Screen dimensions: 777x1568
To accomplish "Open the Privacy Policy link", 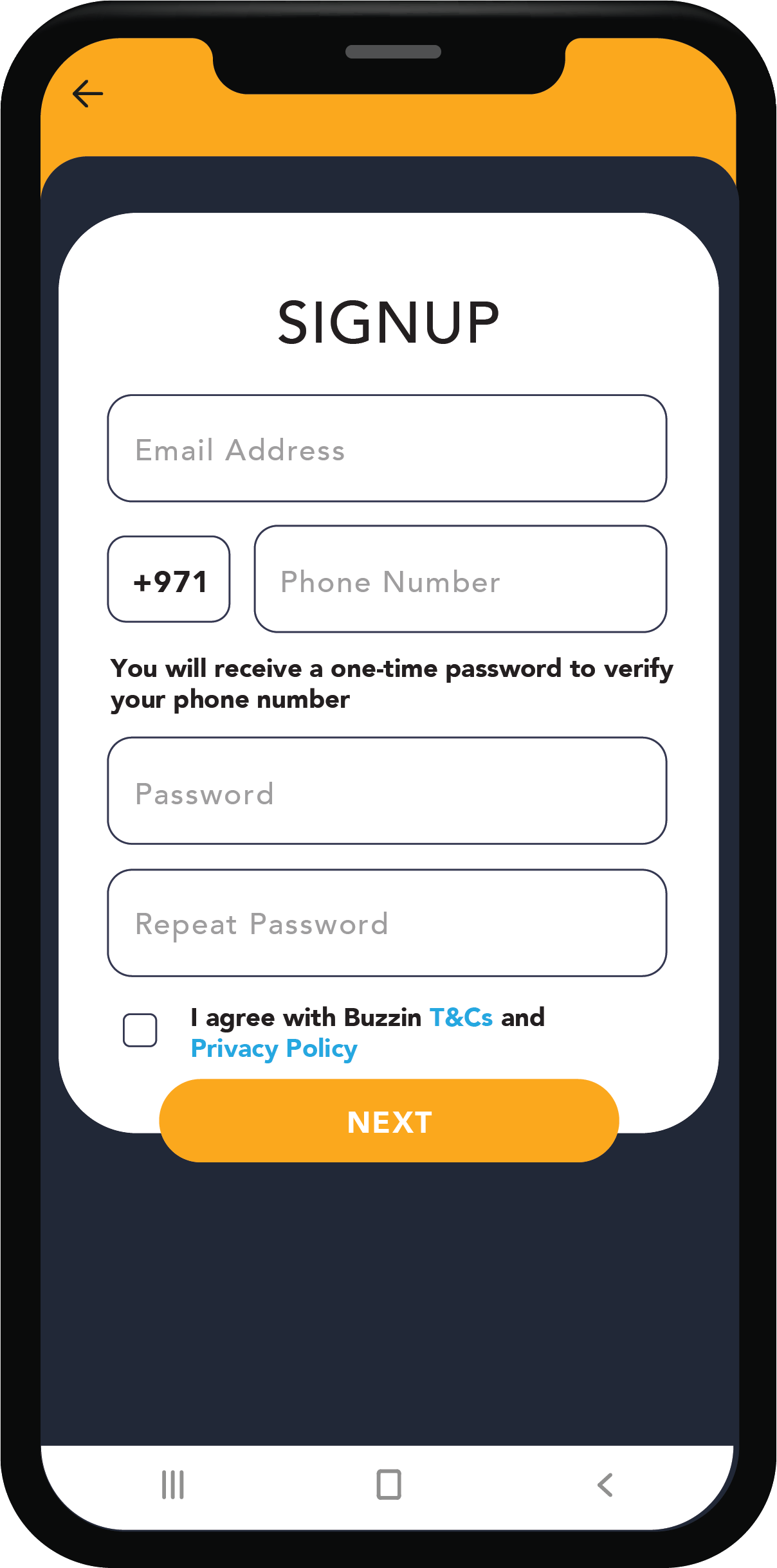I will (274, 1049).
